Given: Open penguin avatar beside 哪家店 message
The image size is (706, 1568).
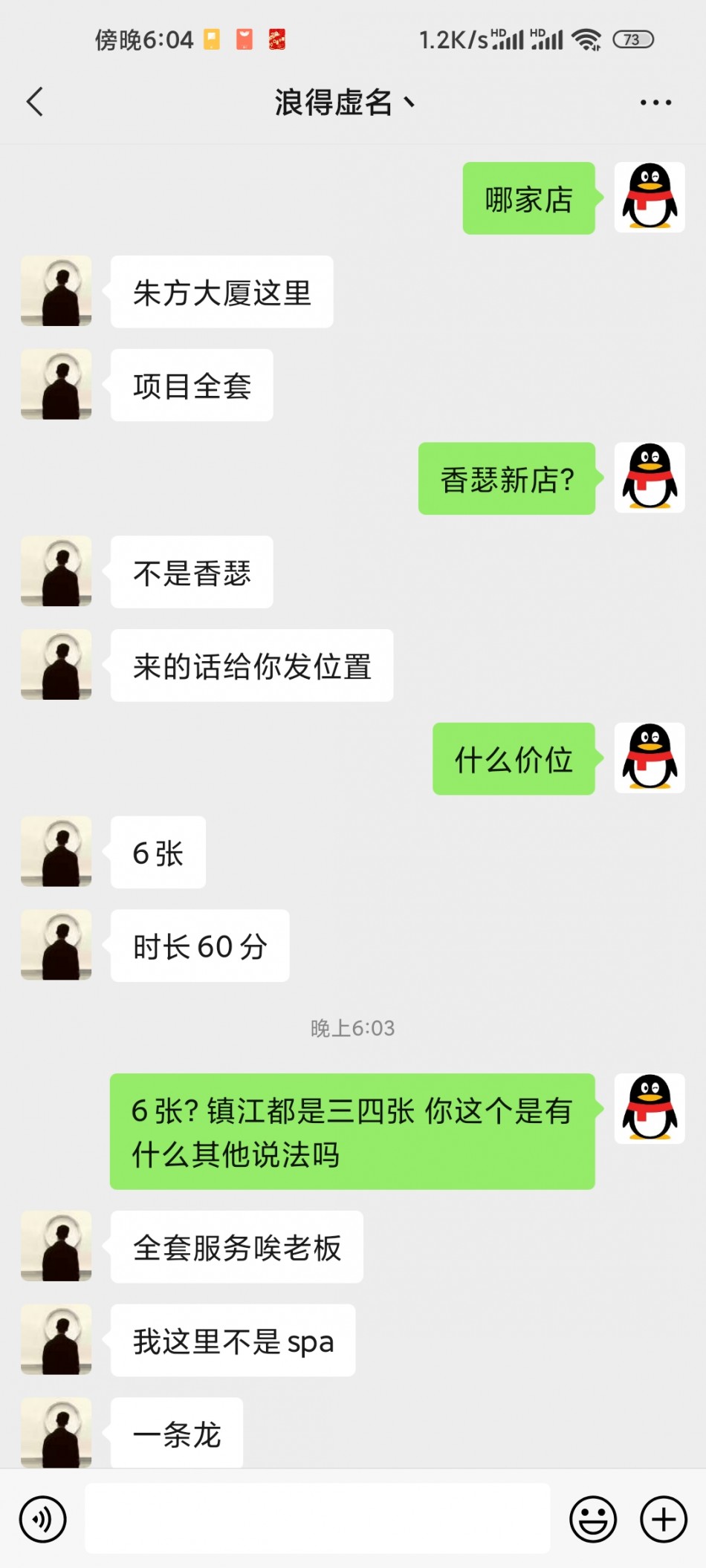Looking at the screenshot, I should [x=649, y=198].
